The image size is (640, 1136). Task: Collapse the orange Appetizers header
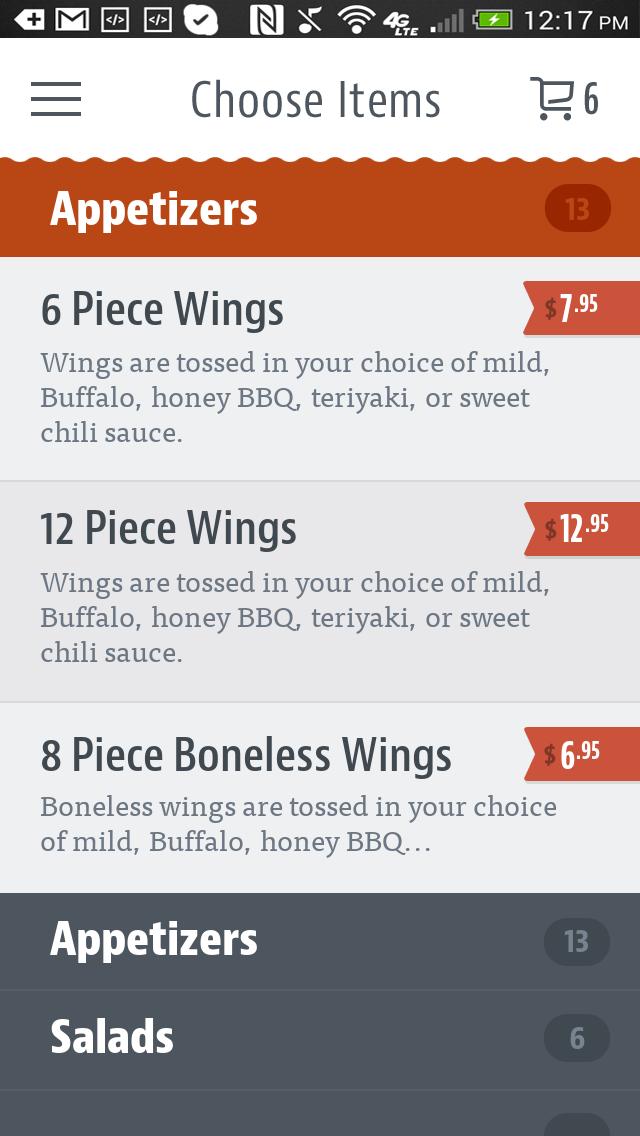(x=320, y=209)
